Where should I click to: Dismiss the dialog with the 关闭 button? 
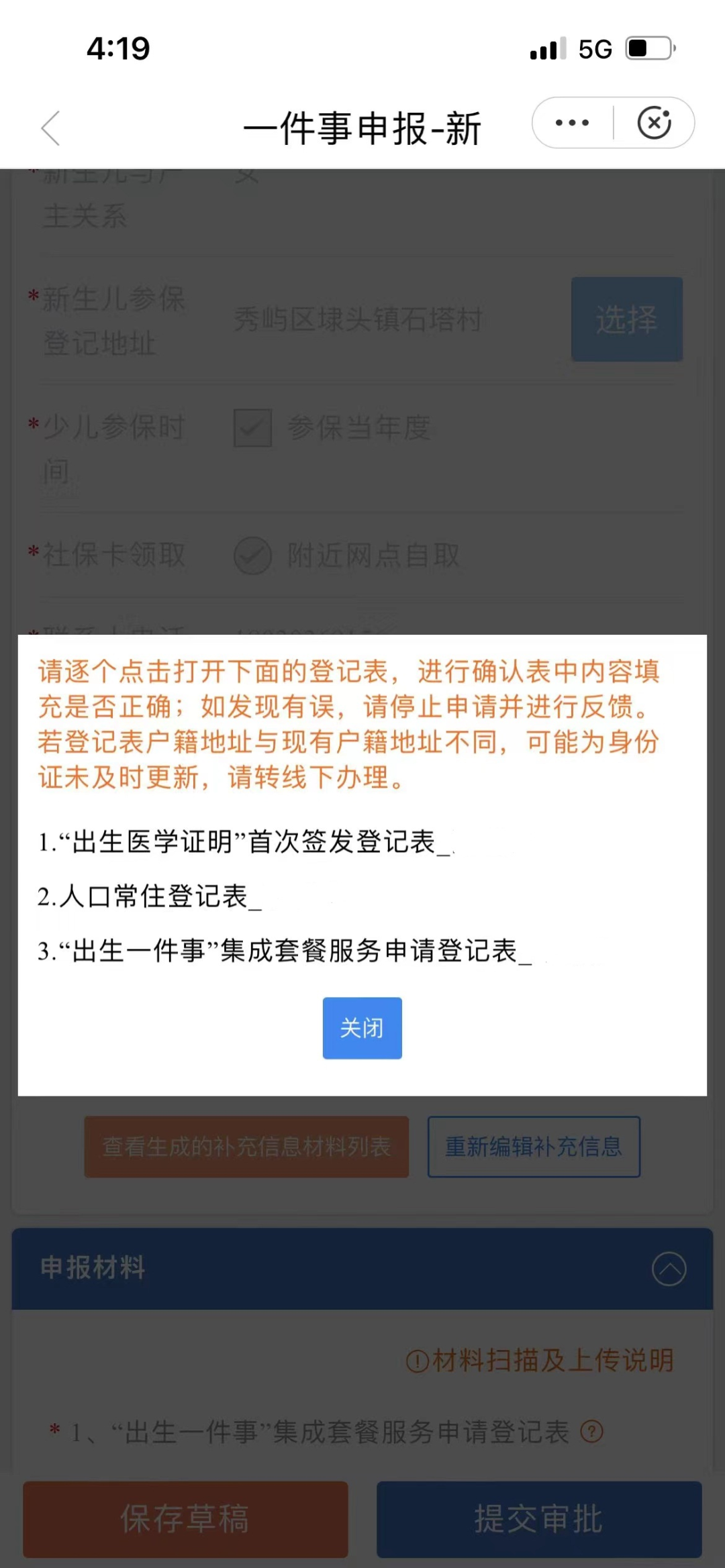[362, 1028]
